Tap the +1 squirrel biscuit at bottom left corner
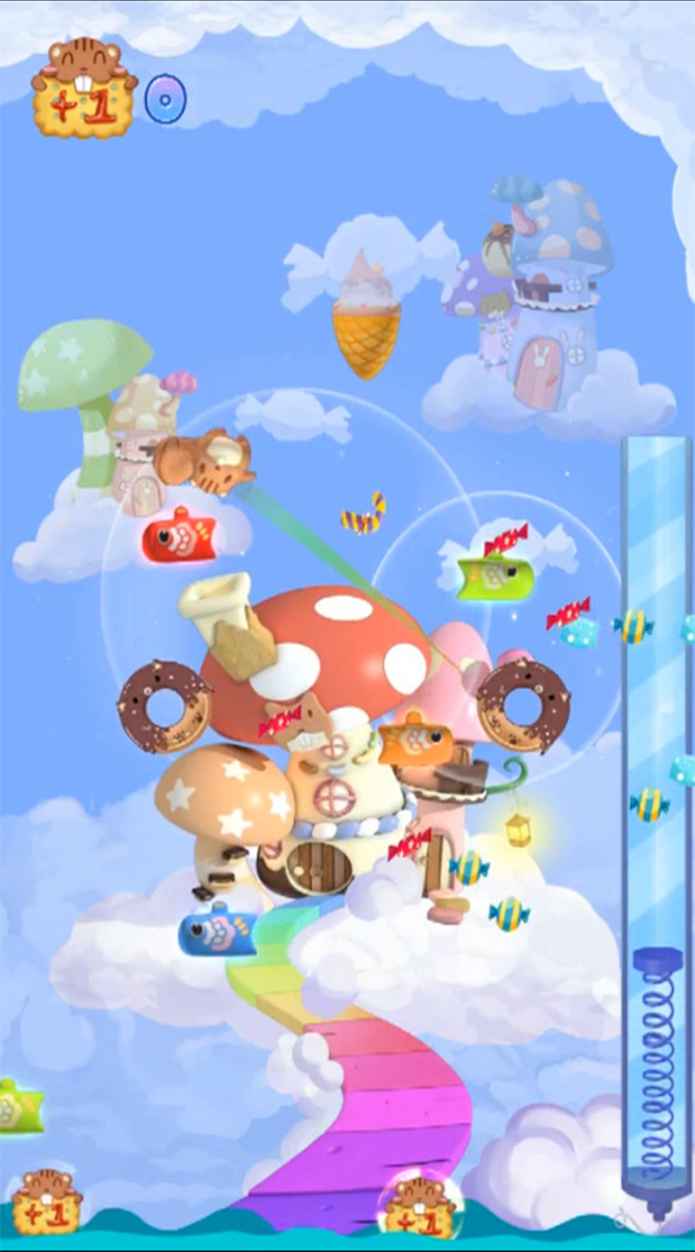This screenshot has width=695, height=1252. click(x=47, y=1202)
